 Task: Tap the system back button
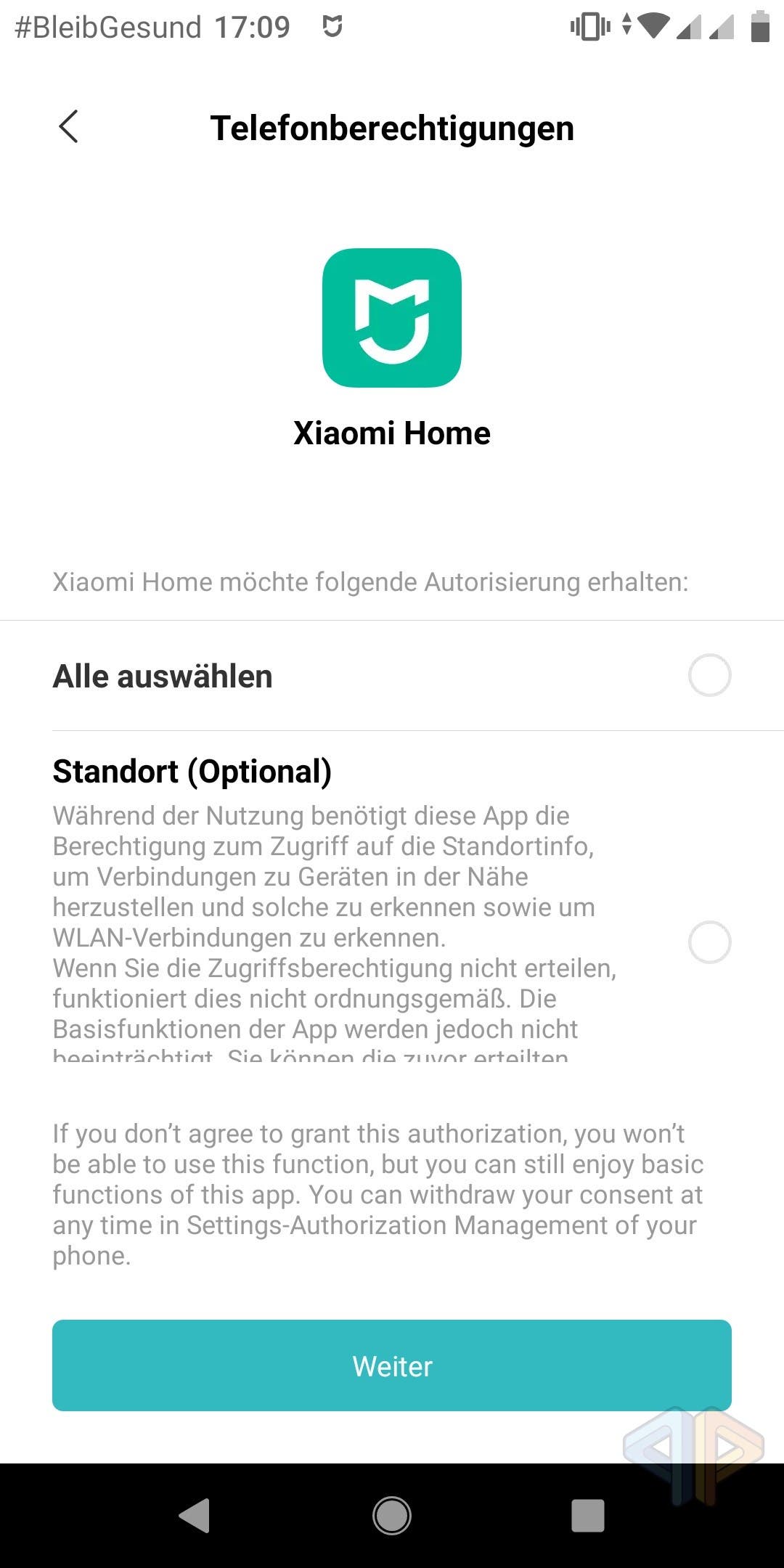coord(195,1516)
